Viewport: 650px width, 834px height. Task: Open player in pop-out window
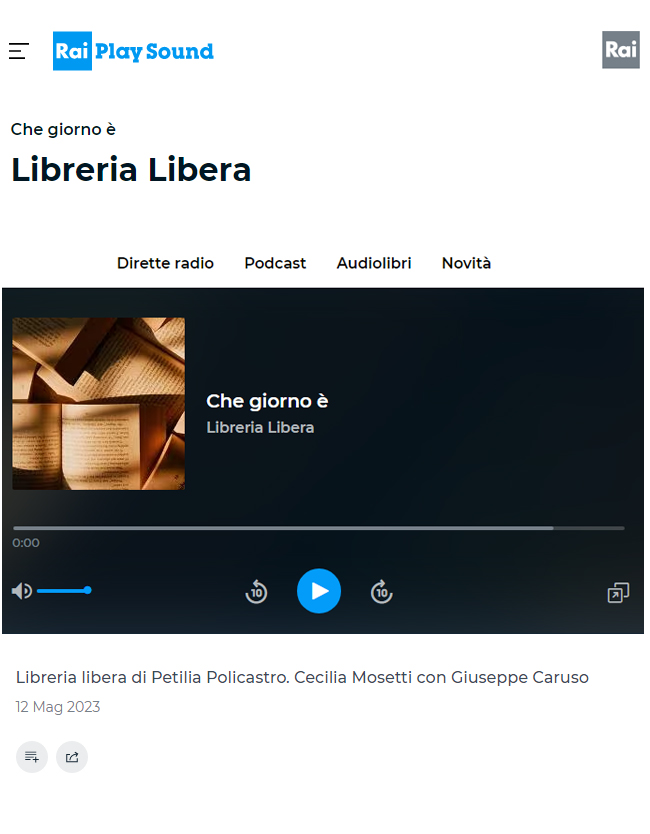click(x=618, y=593)
